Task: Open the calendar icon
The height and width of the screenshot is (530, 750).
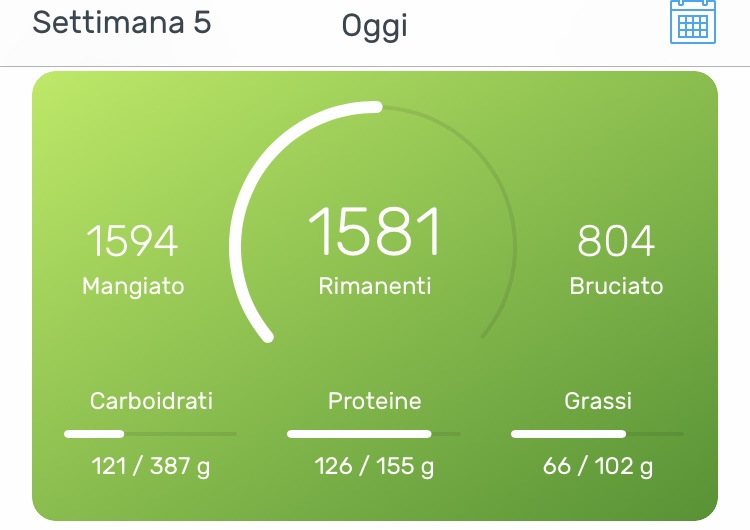Action: pyautogui.click(x=692, y=22)
